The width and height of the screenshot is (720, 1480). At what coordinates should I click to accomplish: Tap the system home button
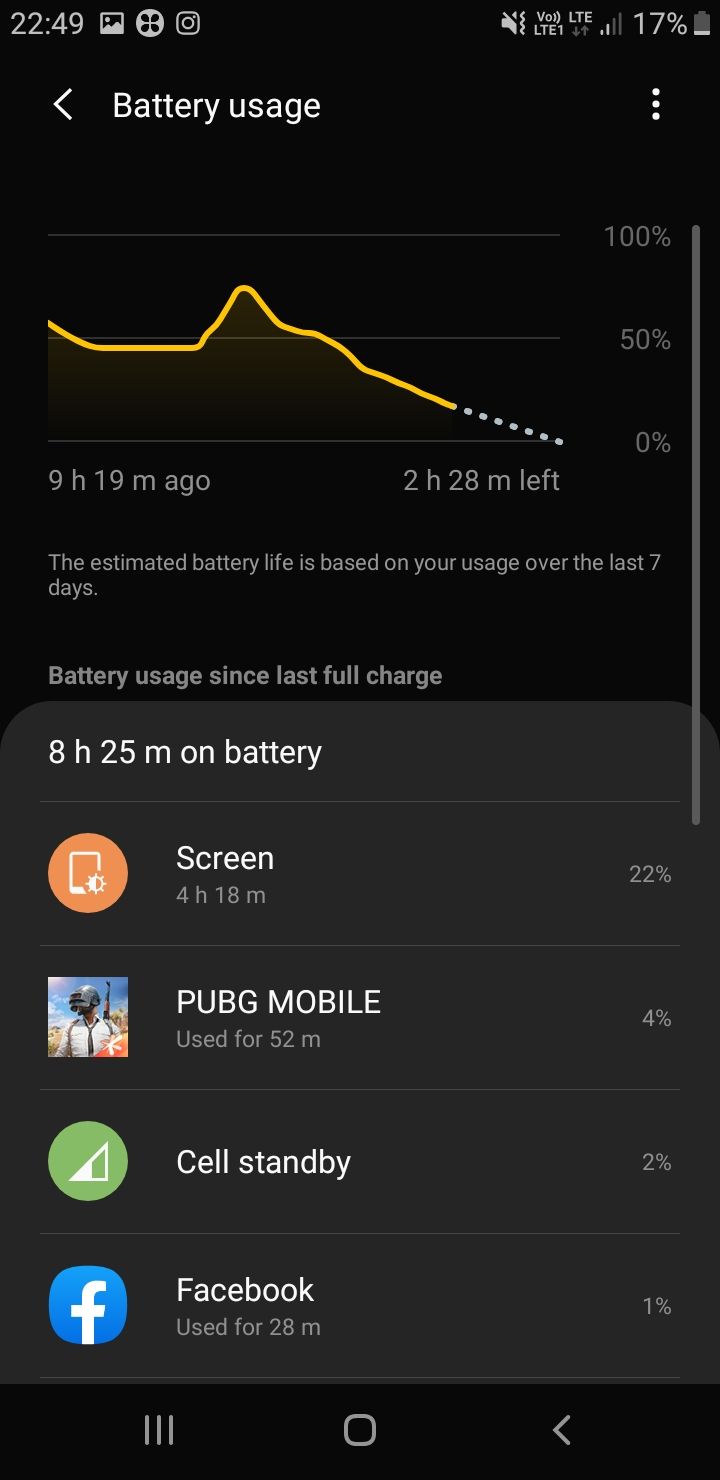[359, 1430]
